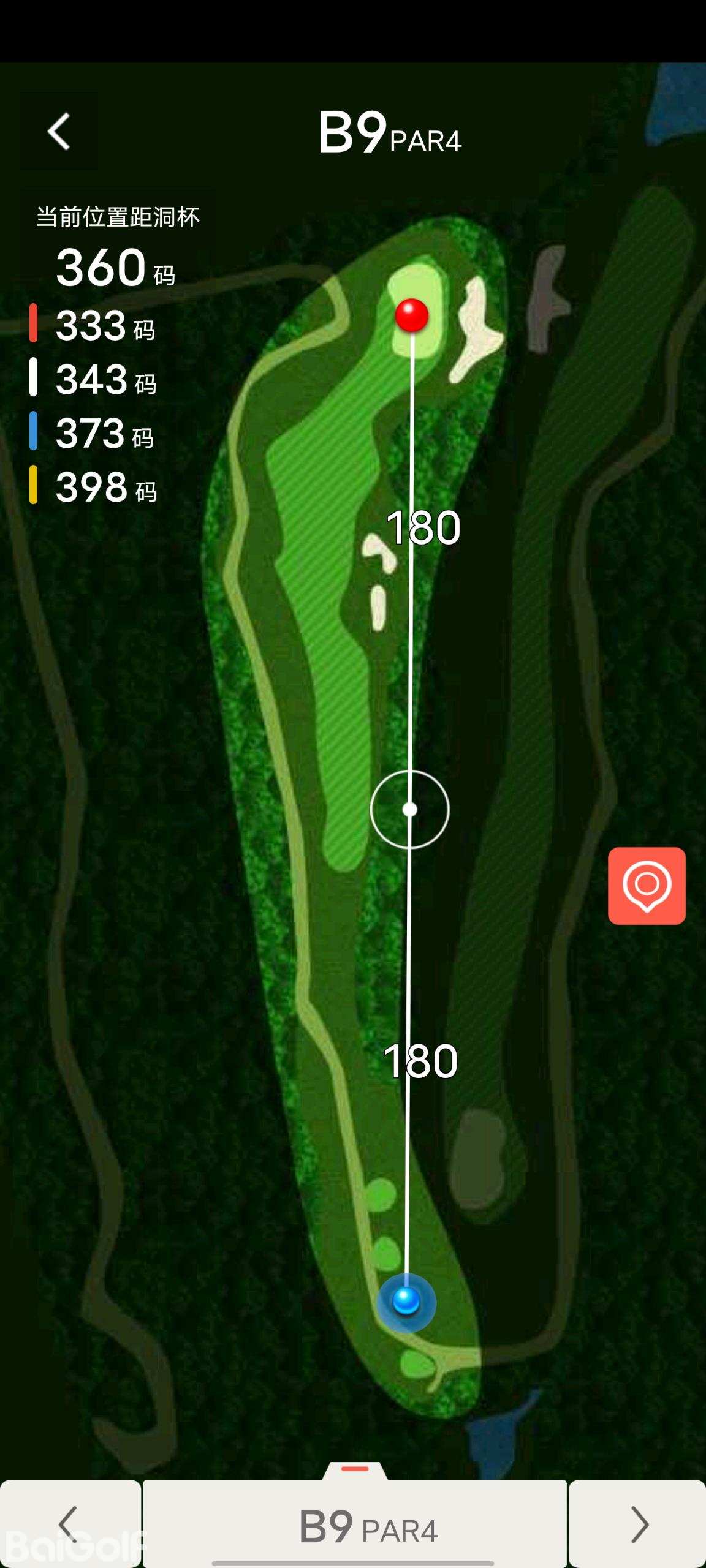Expand the bottom panel pull-up handle
Viewport: 706px width, 1568px height.
(355, 1470)
